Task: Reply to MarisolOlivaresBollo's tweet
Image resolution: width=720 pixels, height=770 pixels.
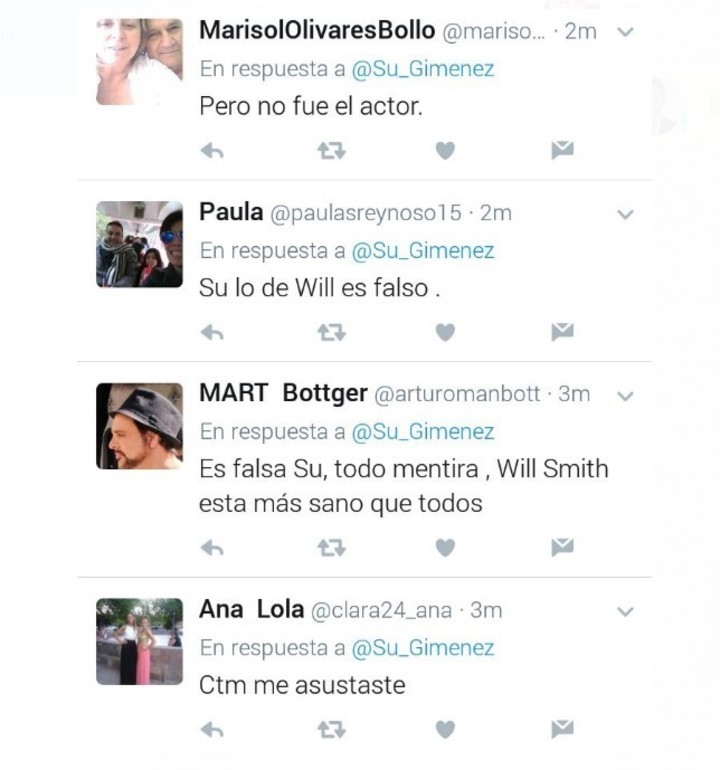Action: 211,151
